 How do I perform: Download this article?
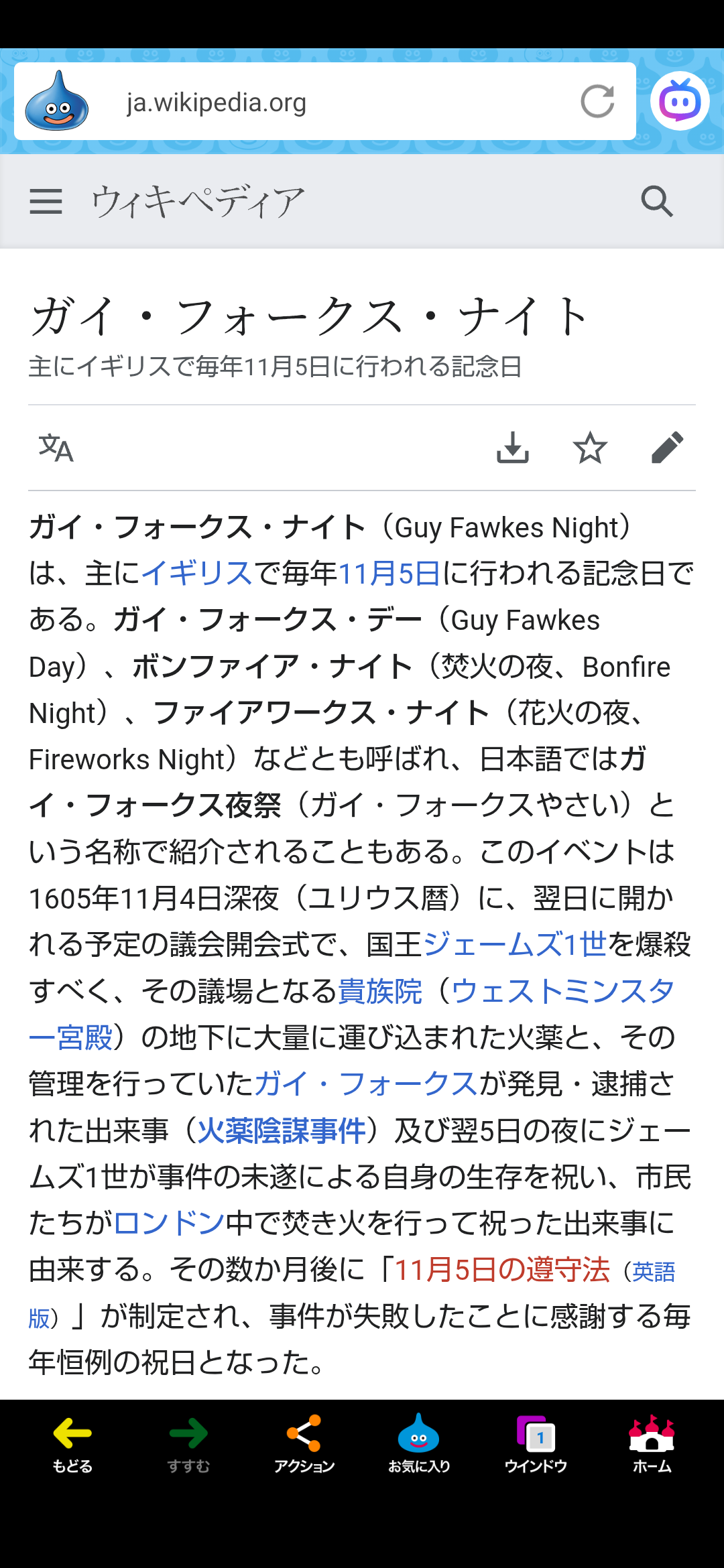point(513,448)
